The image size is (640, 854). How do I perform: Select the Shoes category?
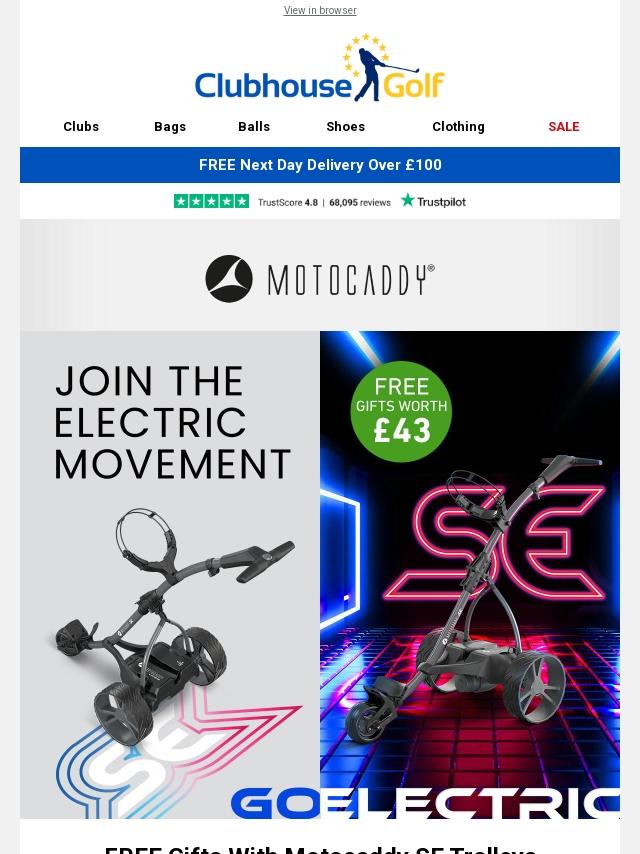[x=345, y=127]
